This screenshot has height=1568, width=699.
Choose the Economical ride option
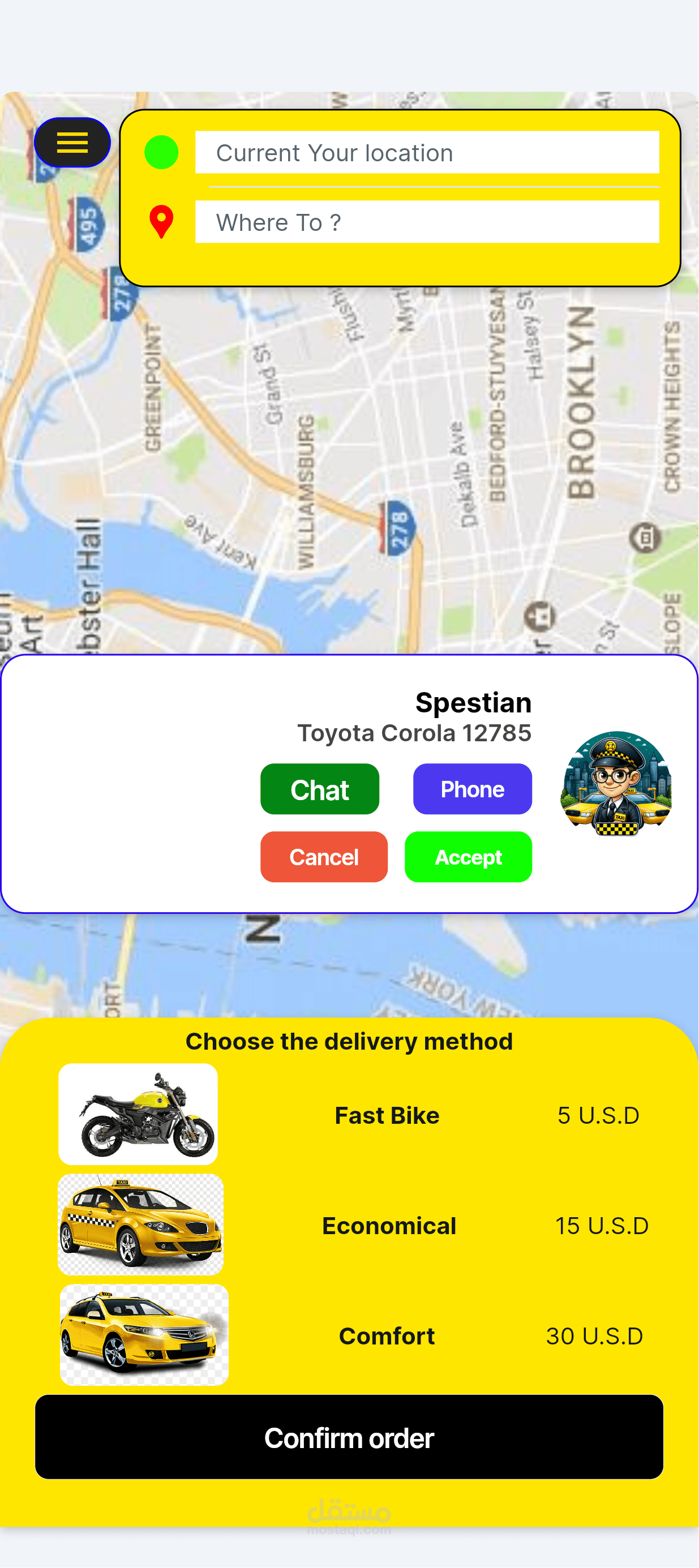[388, 1226]
